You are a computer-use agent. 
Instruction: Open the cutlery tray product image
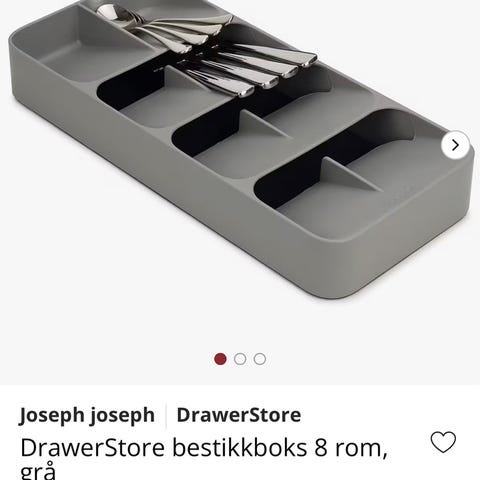[x=240, y=150]
